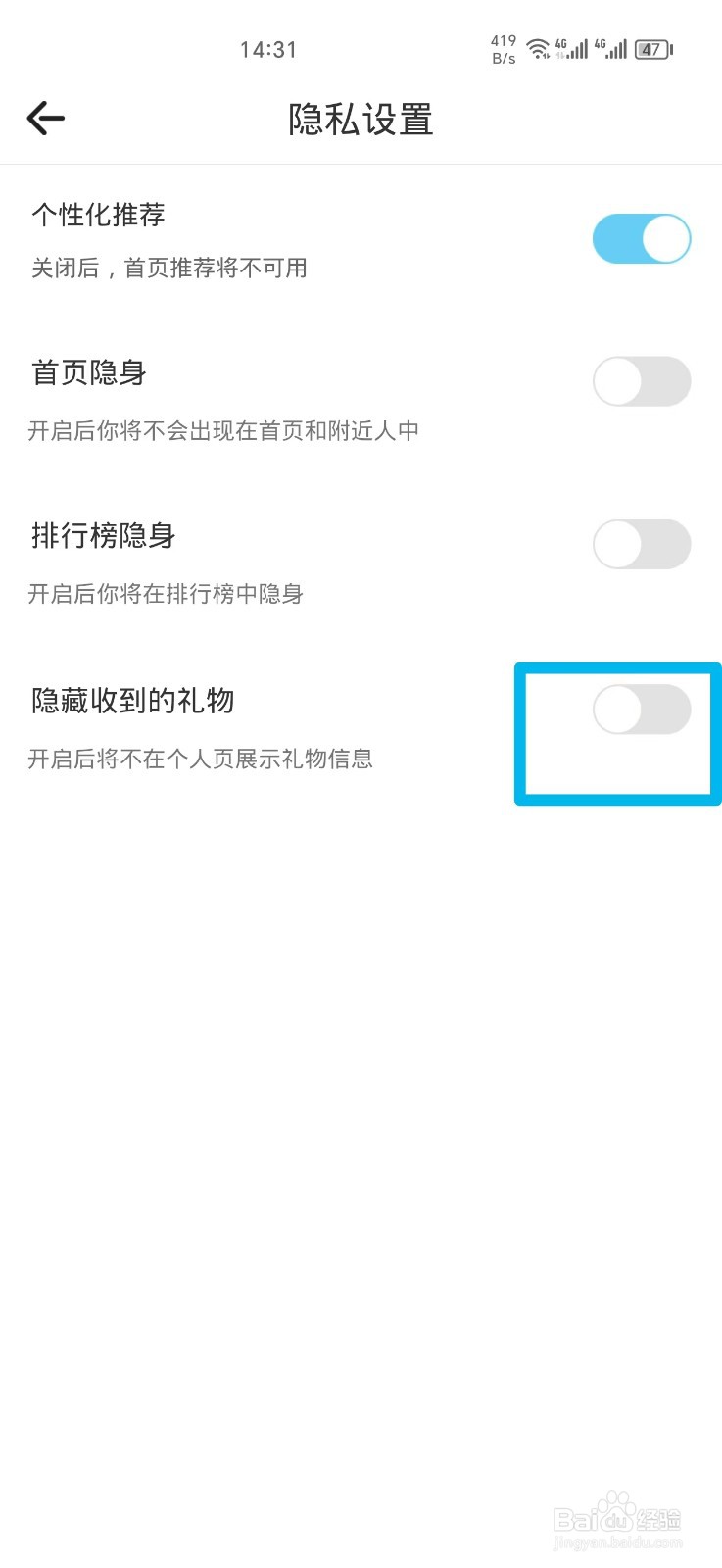Enable the highlighted 隐藏收到的礼物 switch
This screenshot has width=722, height=1568.
click(642, 709)
